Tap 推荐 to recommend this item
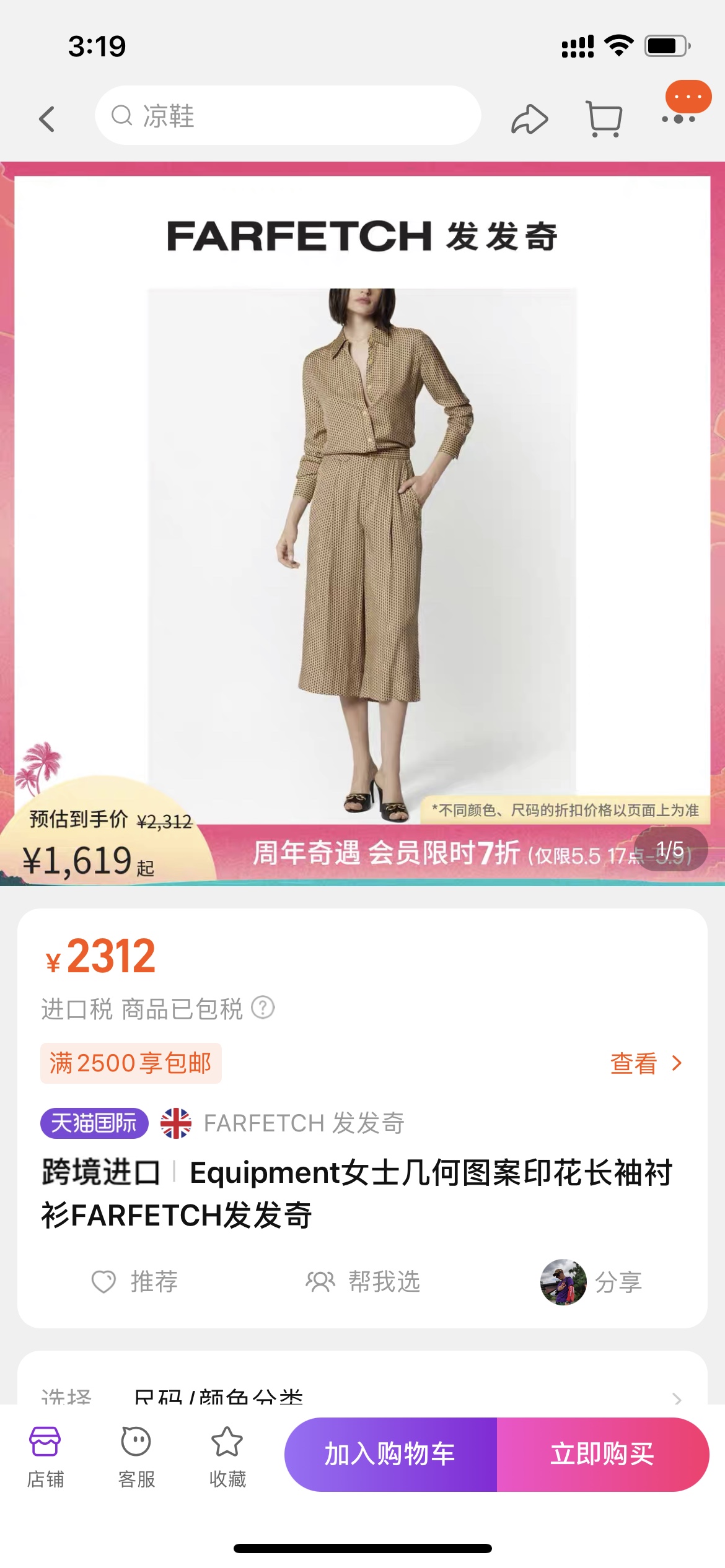Viewport: 725px width, 1568px height. pos(135,1281)
